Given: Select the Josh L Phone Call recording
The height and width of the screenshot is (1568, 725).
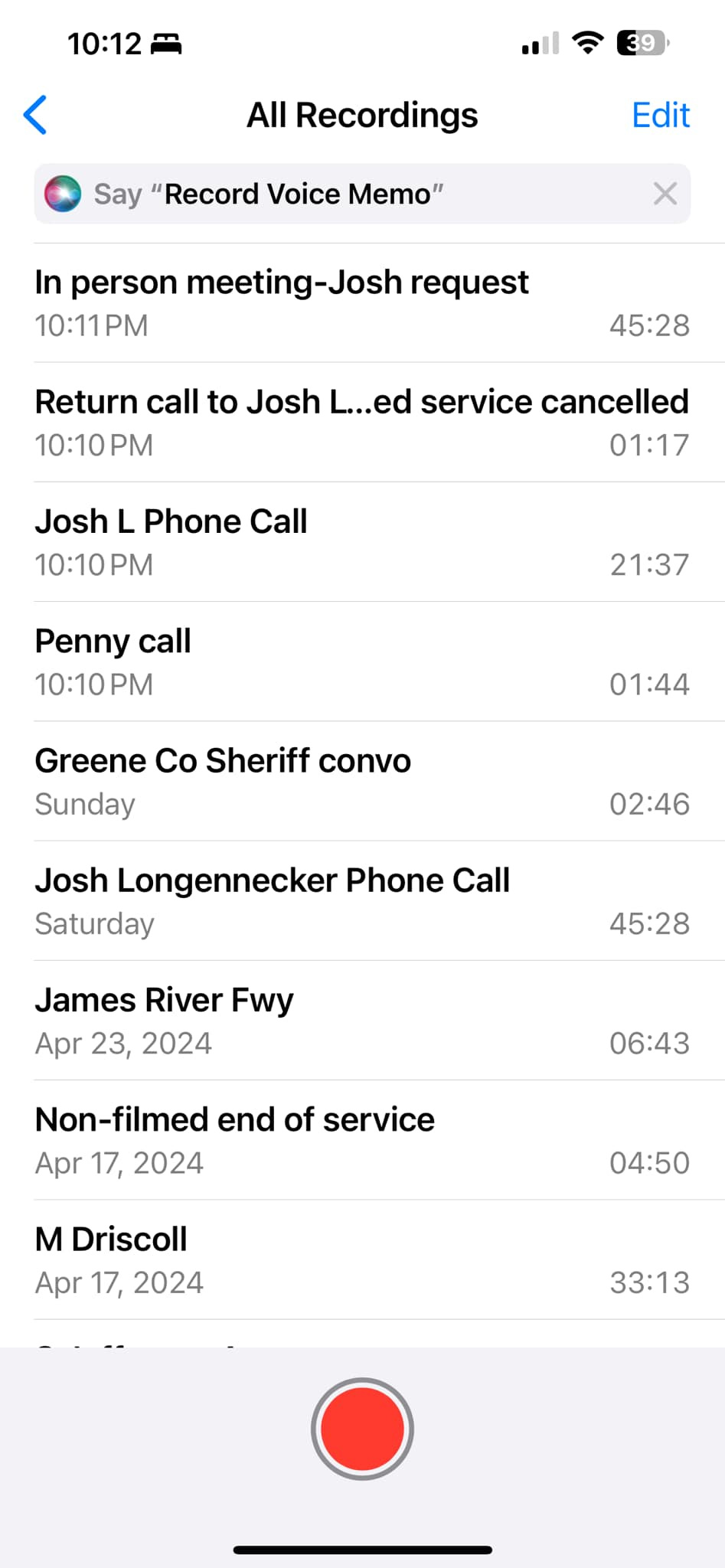Looking at the screenshot, I should (362, 542).
